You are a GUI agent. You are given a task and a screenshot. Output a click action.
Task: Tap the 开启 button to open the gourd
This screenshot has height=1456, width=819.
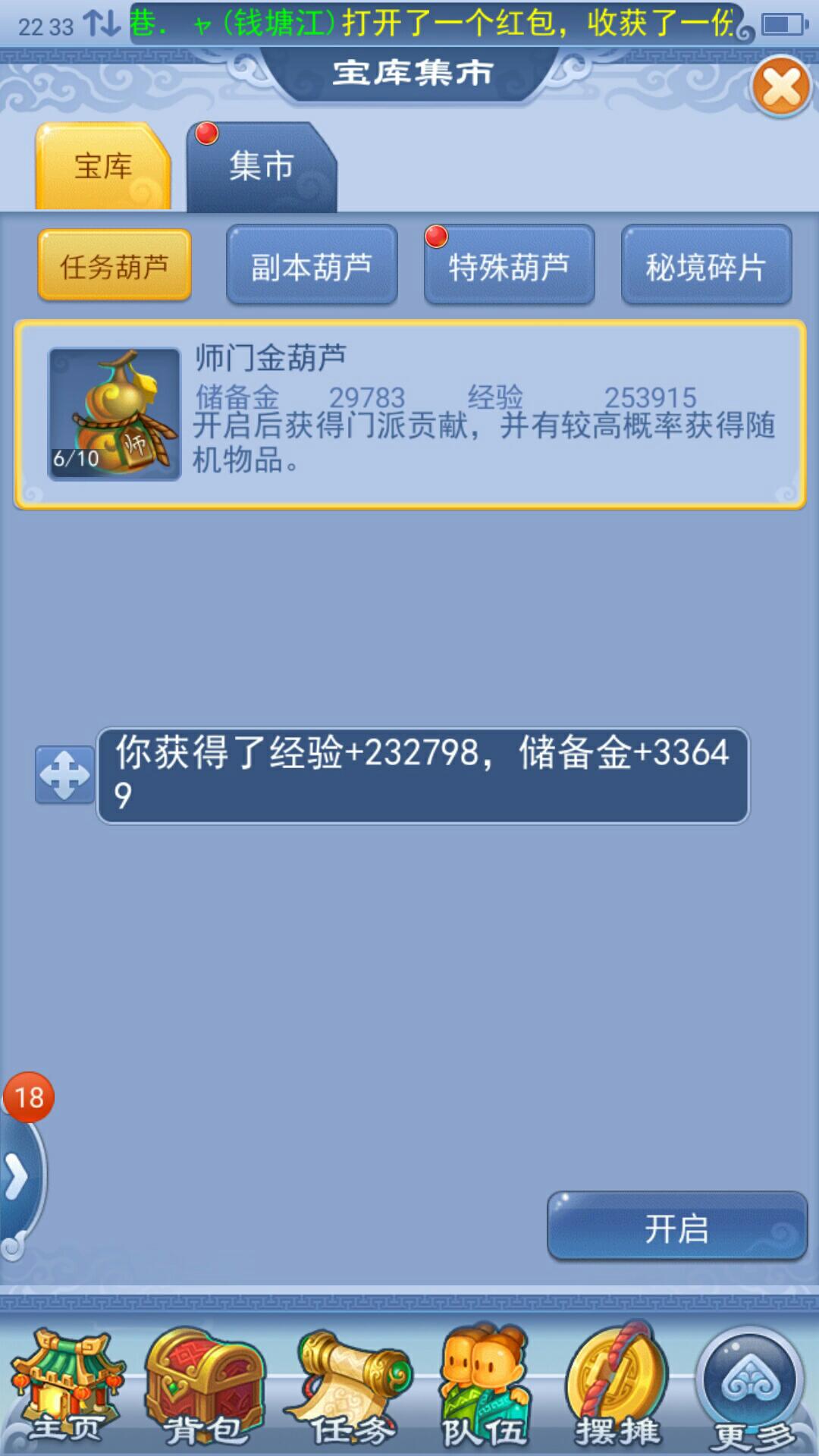point(676,1228)
